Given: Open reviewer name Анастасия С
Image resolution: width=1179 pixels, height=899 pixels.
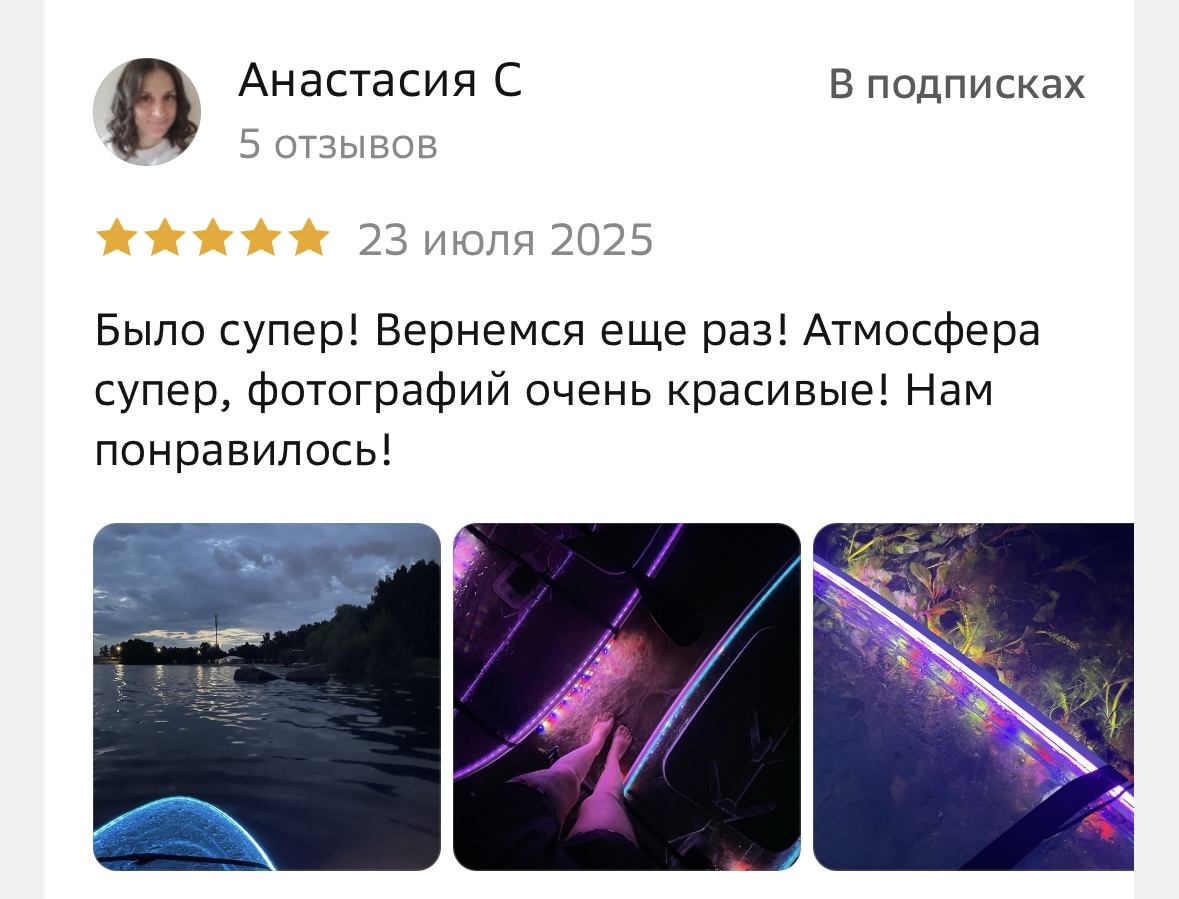Looking at the screenshot, I should click(380, 81).
